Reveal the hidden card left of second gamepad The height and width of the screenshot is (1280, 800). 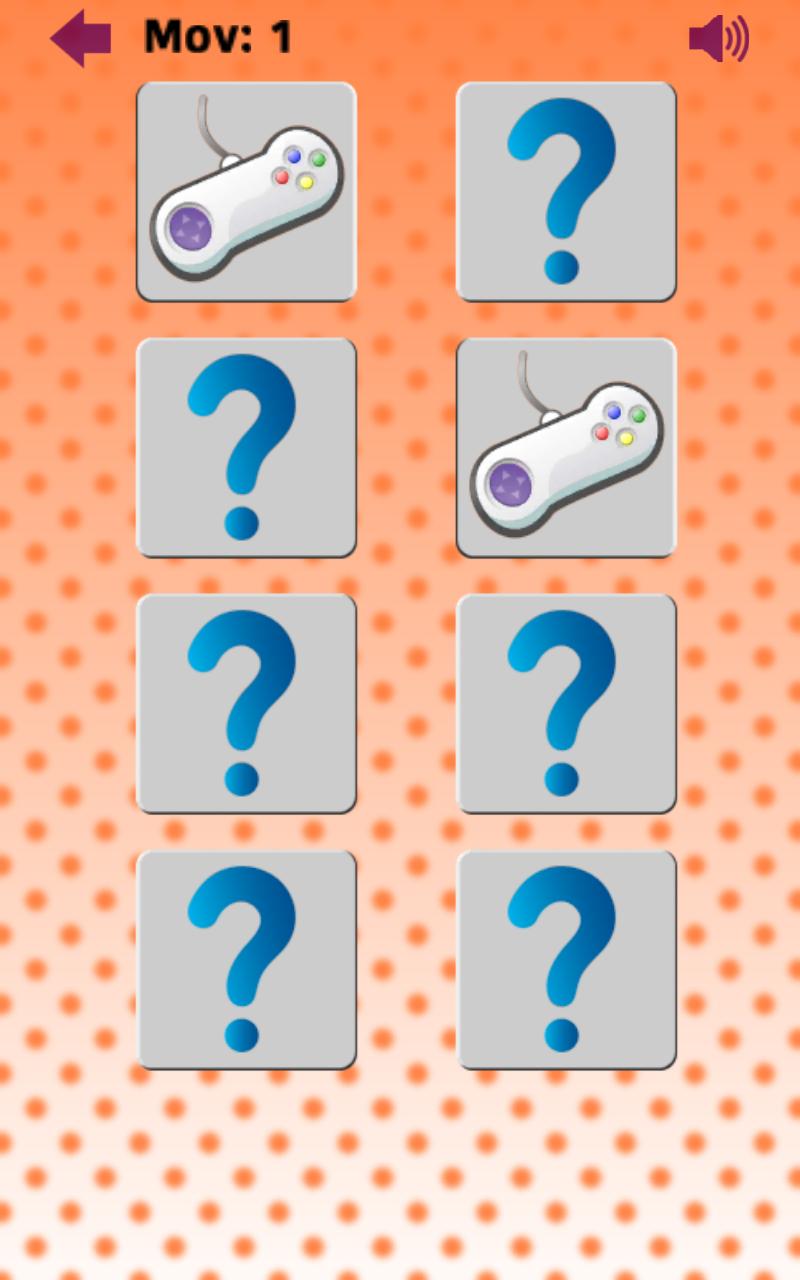(x=246, y=447)
